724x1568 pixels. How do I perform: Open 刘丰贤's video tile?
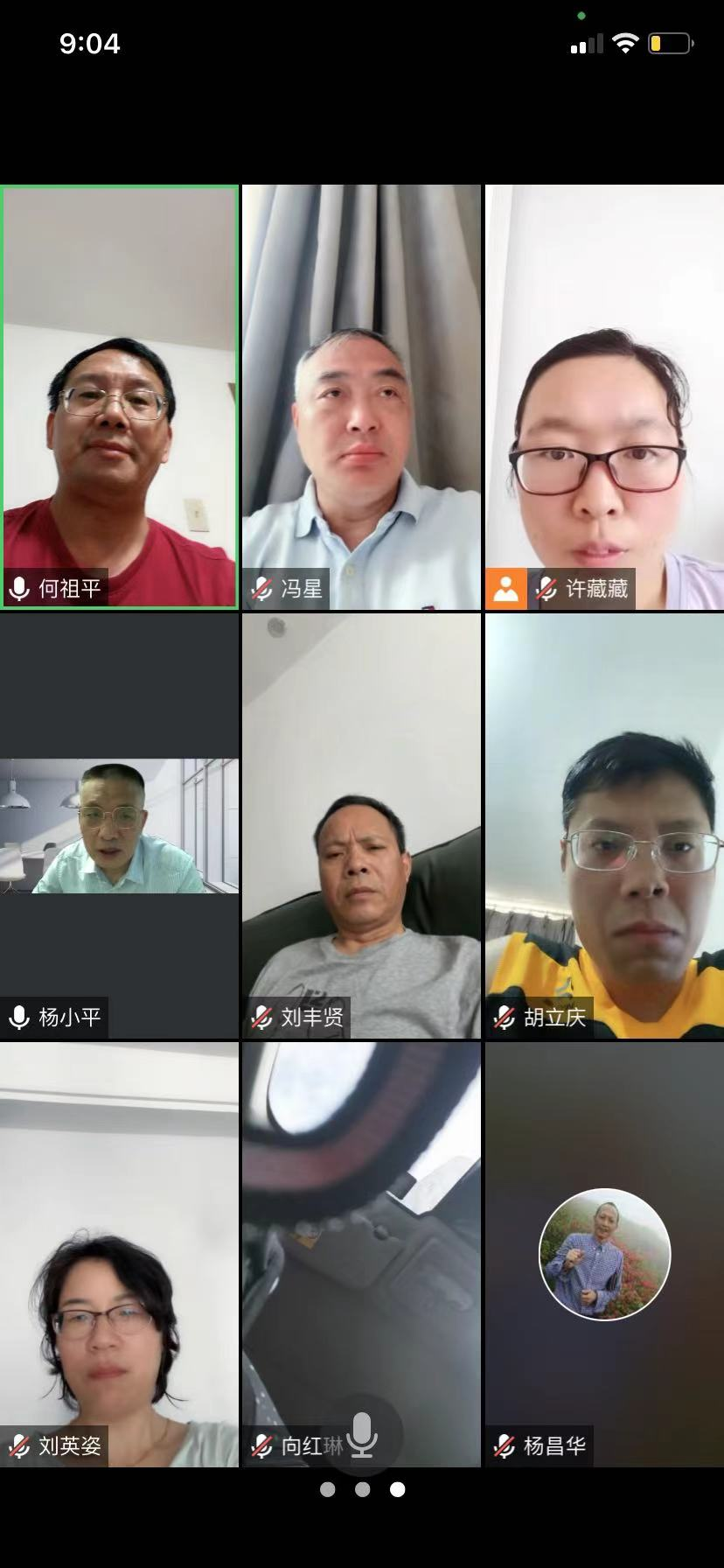point(361,825)
